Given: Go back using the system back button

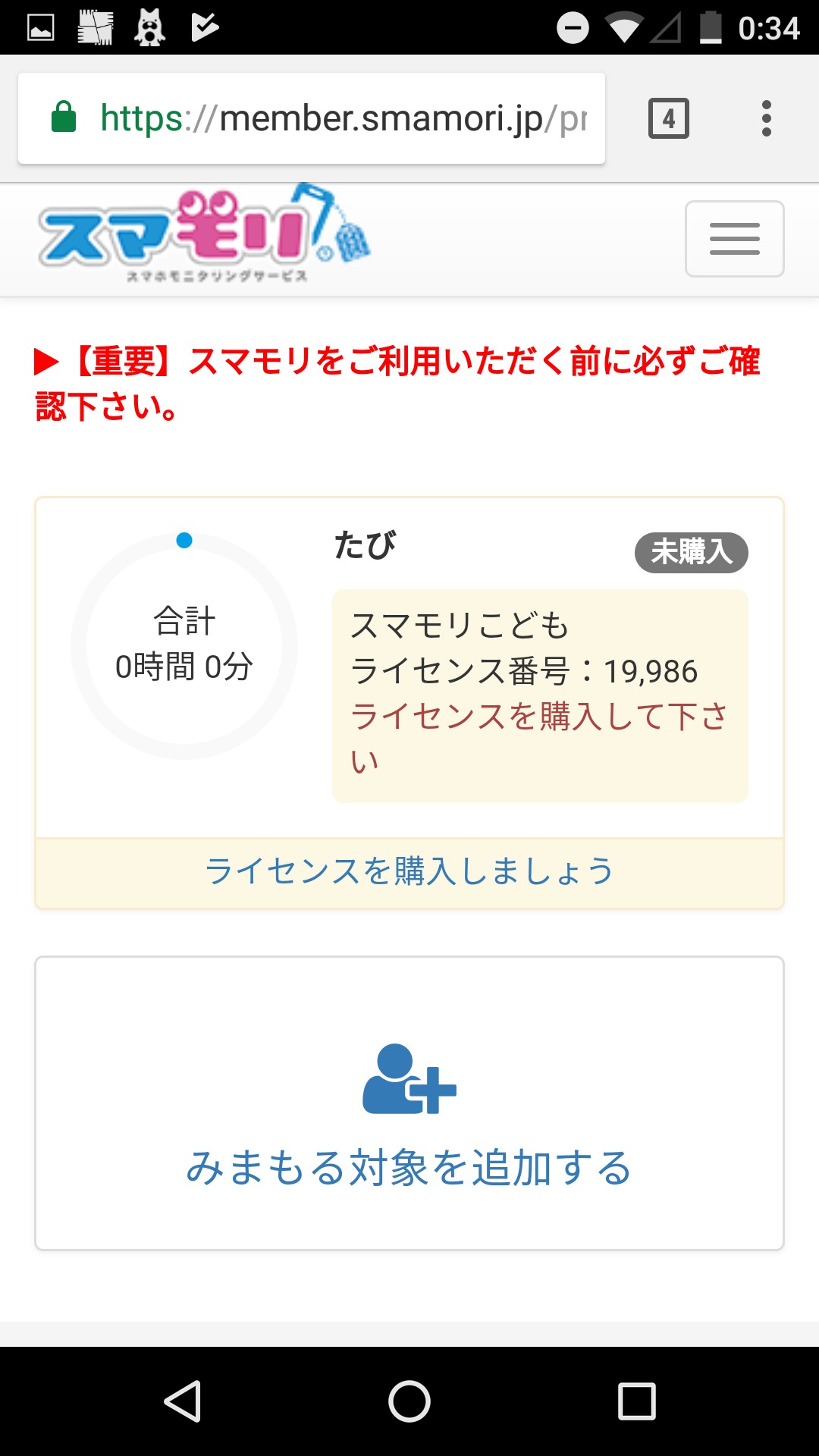Looking at the screenshot, I should [183, 1401].
